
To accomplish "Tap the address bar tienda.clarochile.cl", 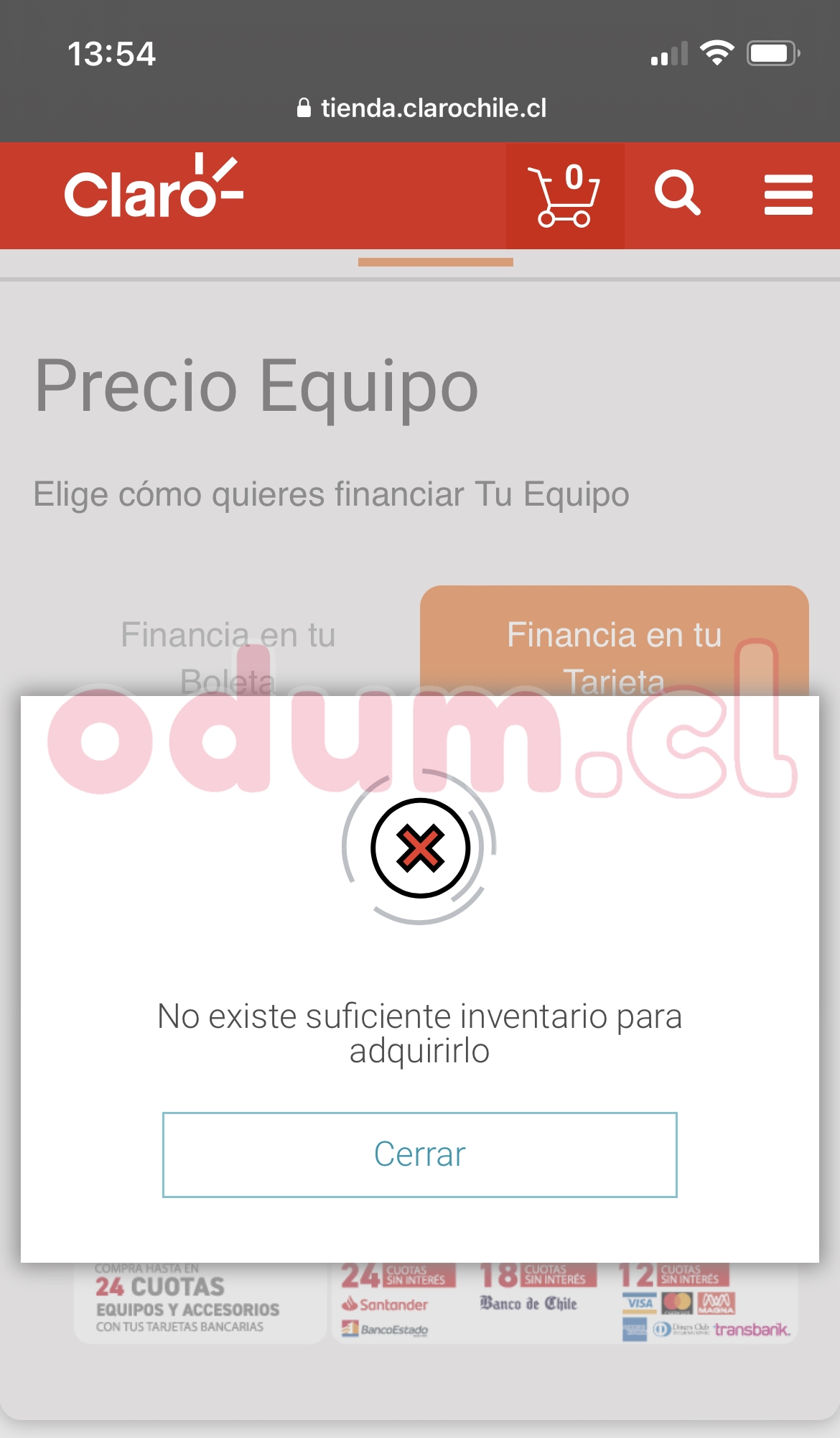I will pyautogui.click(x=421, y=108).
